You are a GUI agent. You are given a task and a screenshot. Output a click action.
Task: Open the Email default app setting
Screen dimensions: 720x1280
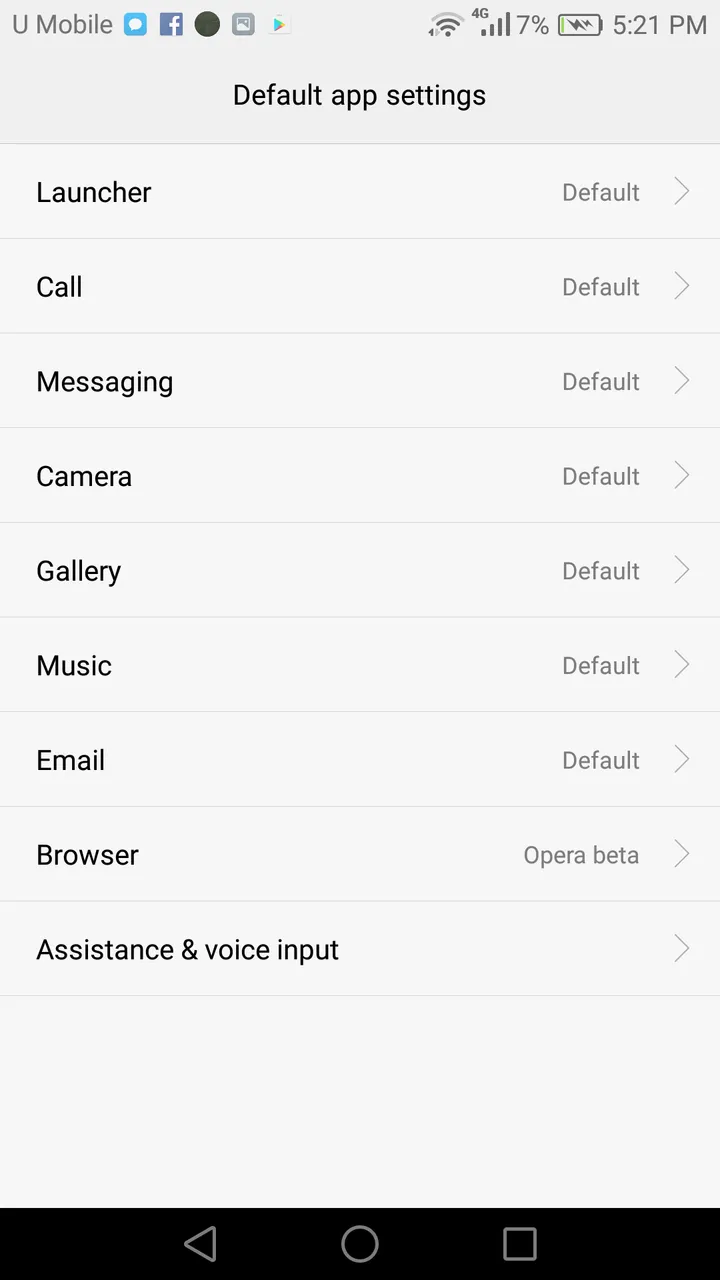360,759
